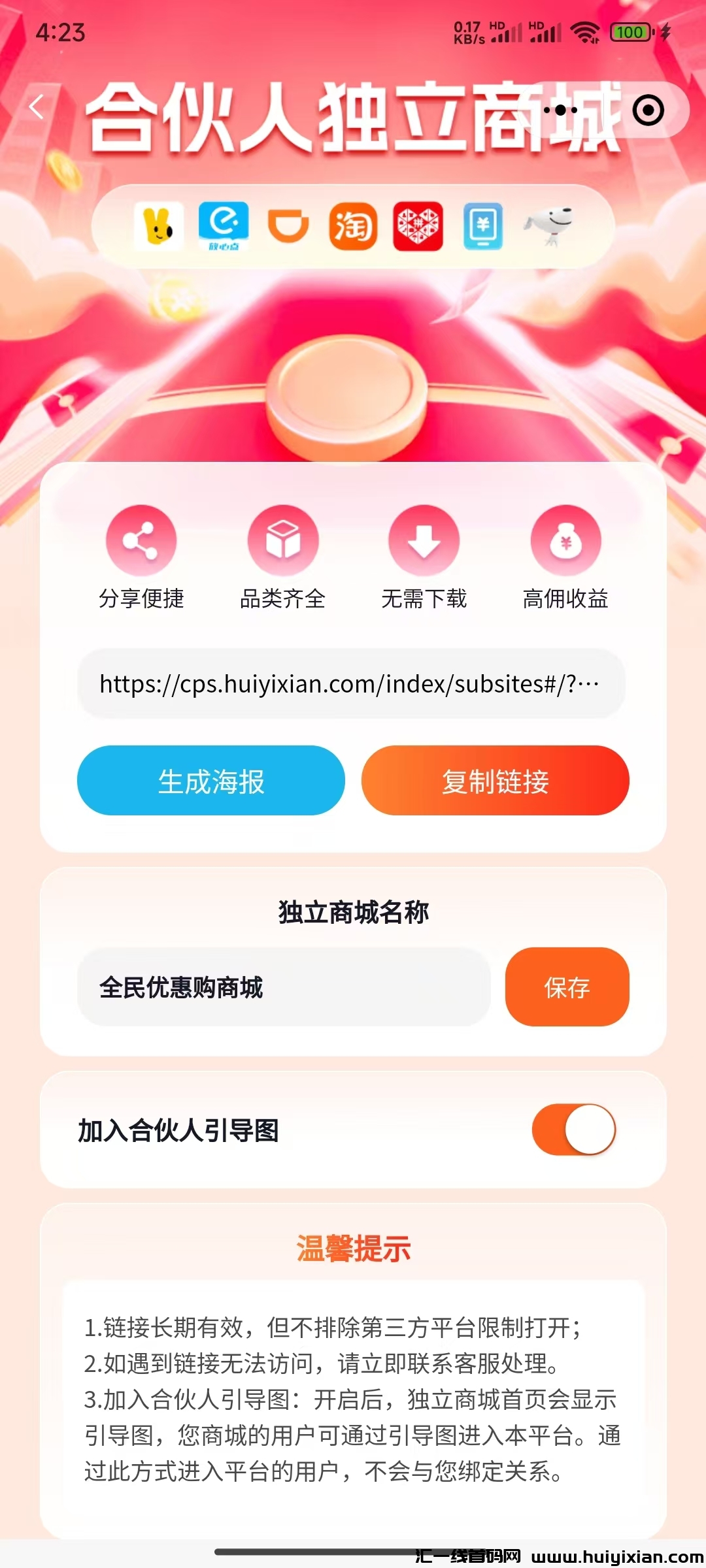Close the mini-program via the circle icon
The width and height of the screenshot is (706, 1568).
click(x=648, y=110)
